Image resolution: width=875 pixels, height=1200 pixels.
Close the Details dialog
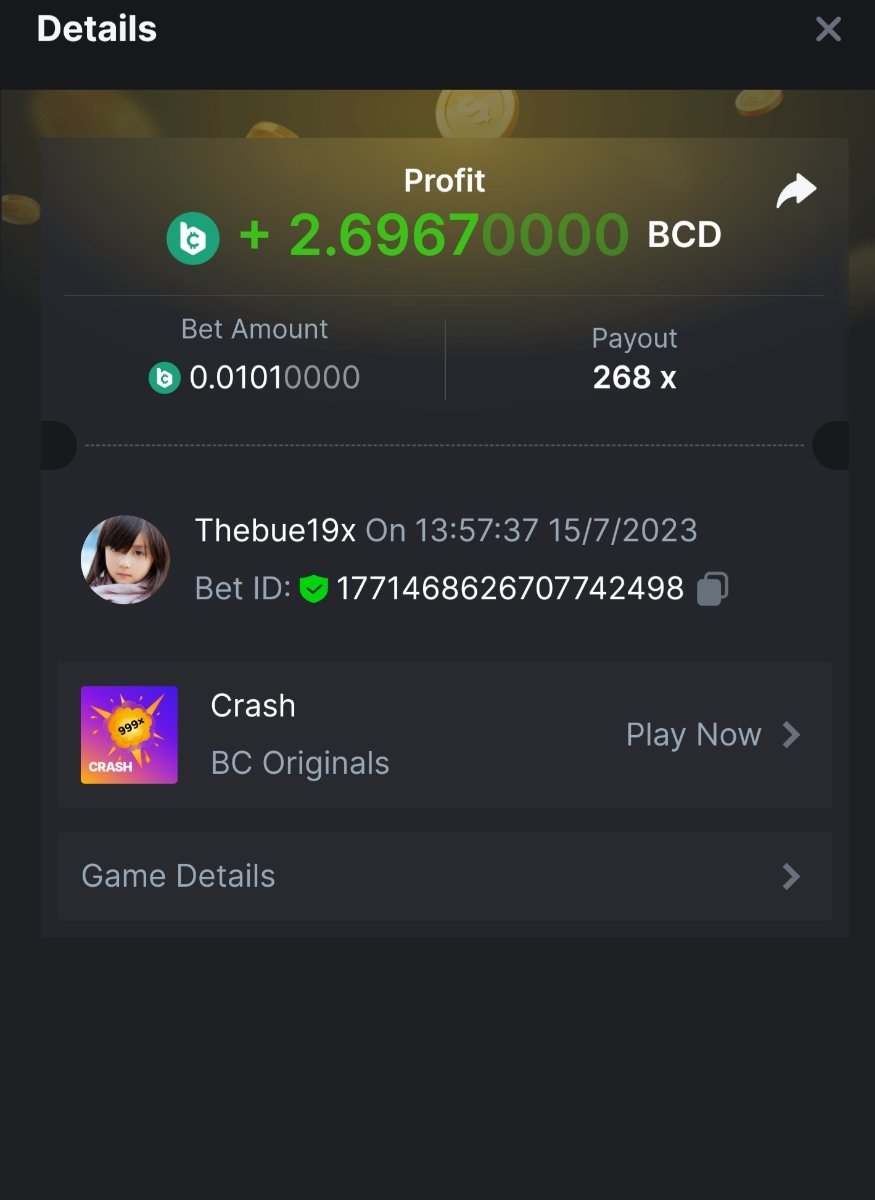coord(828,29)
